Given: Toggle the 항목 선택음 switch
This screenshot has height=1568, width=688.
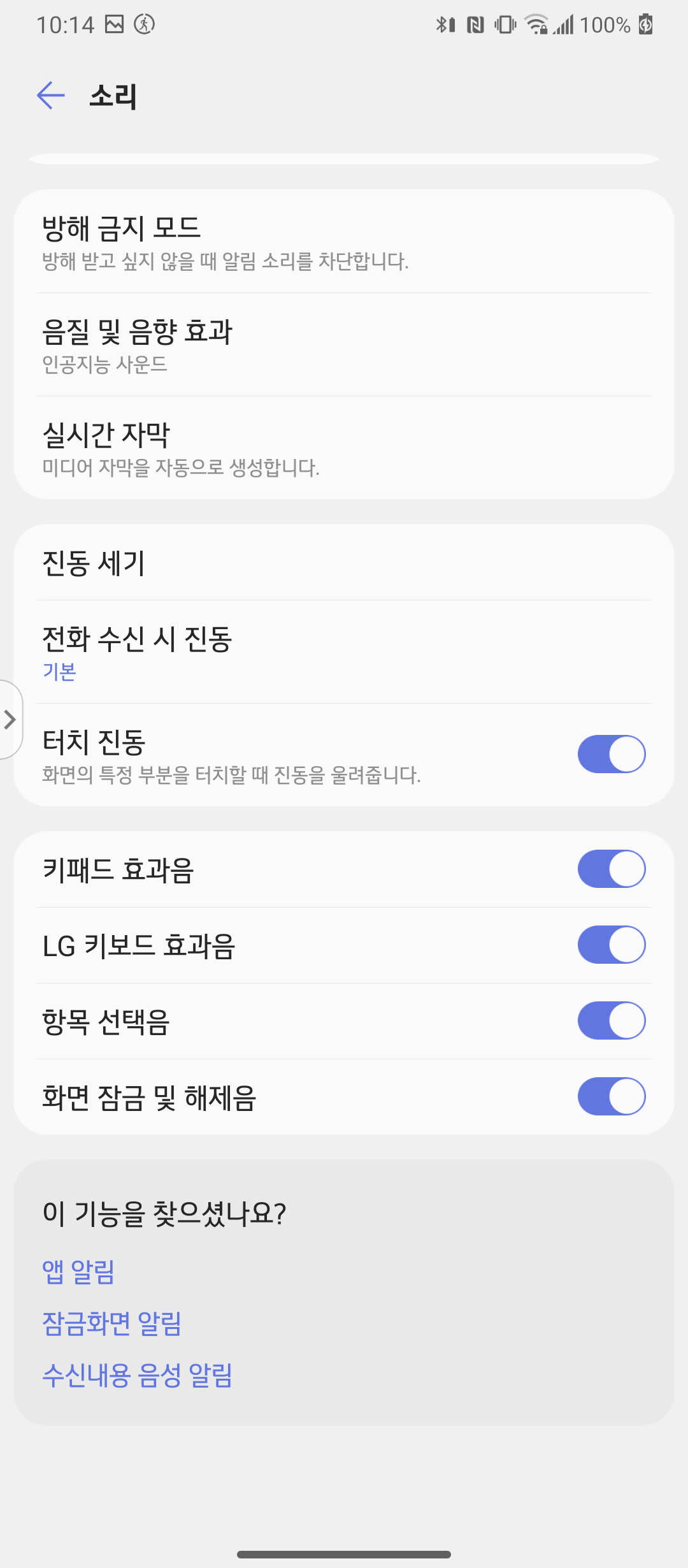Looking at the screenshot, I should pos(612,1020).
